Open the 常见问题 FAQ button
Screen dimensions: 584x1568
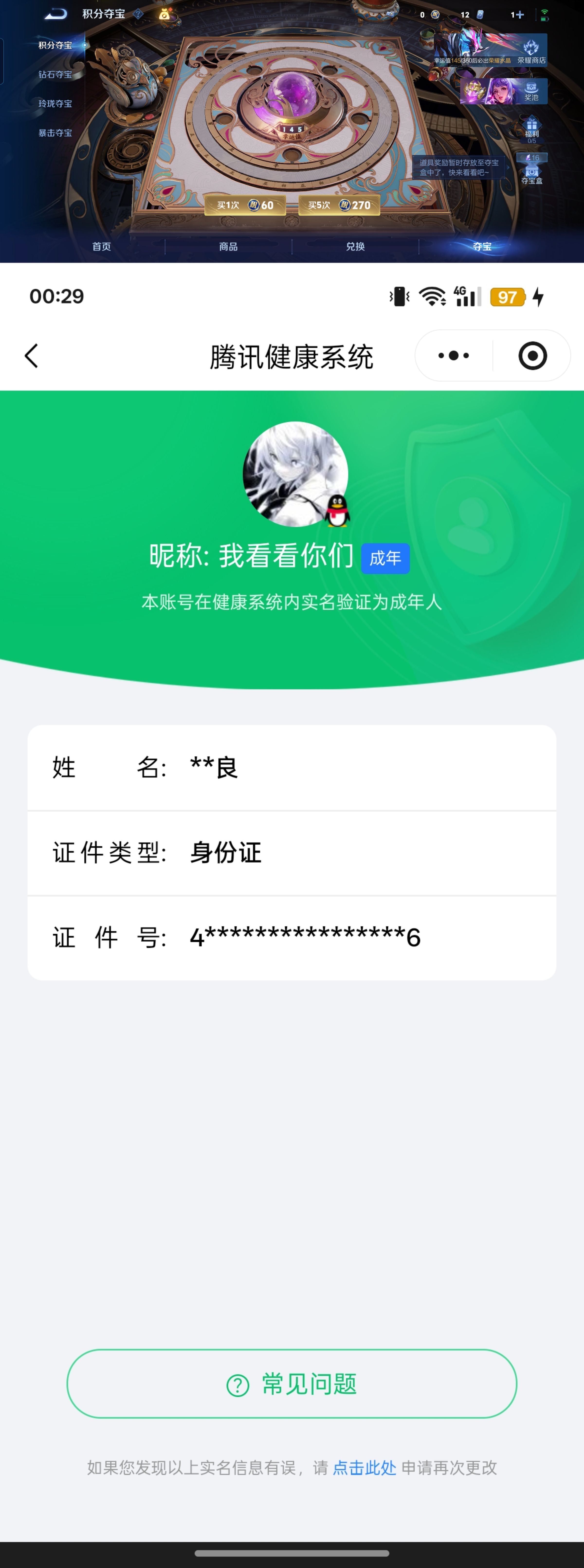coord(292,1383)
